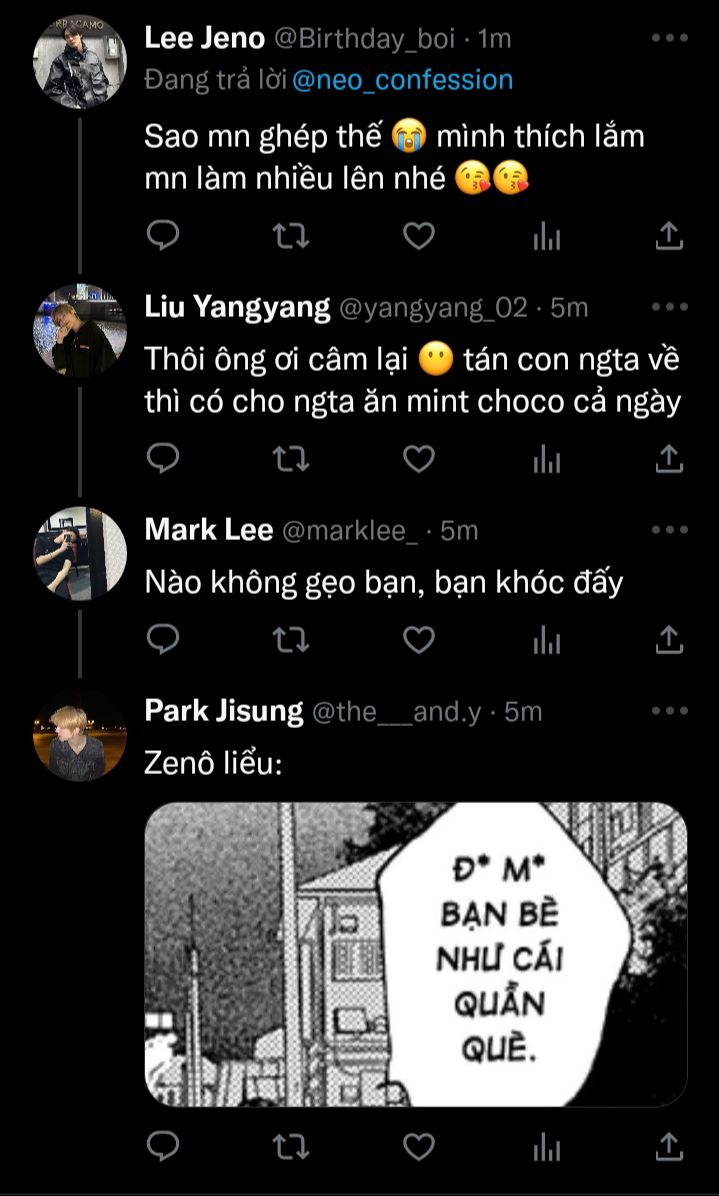Reply to Lee Jeno's tweet
The height and width of the screenshot is (1196, 719).
(163, 236)
